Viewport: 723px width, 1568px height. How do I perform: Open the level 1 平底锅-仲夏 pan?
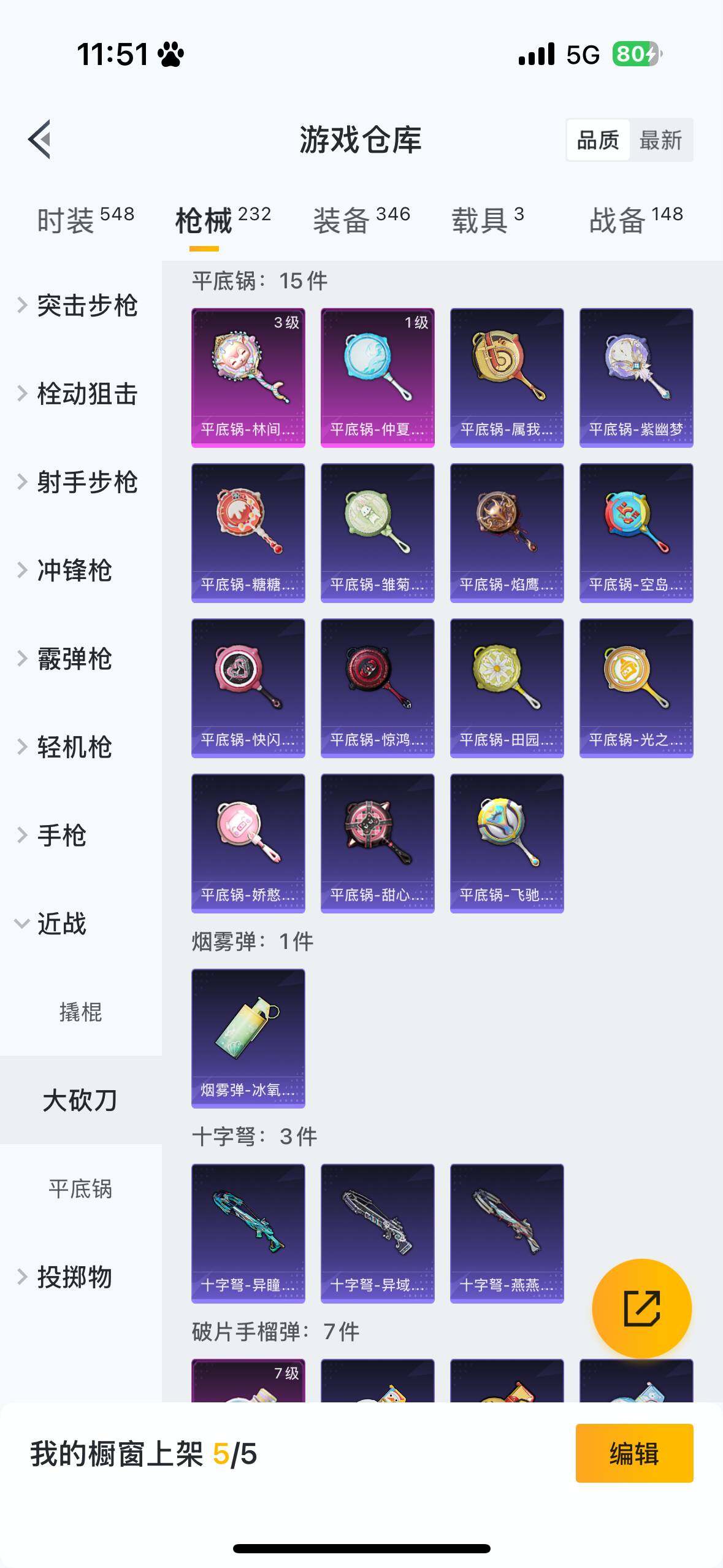(377, 377)
